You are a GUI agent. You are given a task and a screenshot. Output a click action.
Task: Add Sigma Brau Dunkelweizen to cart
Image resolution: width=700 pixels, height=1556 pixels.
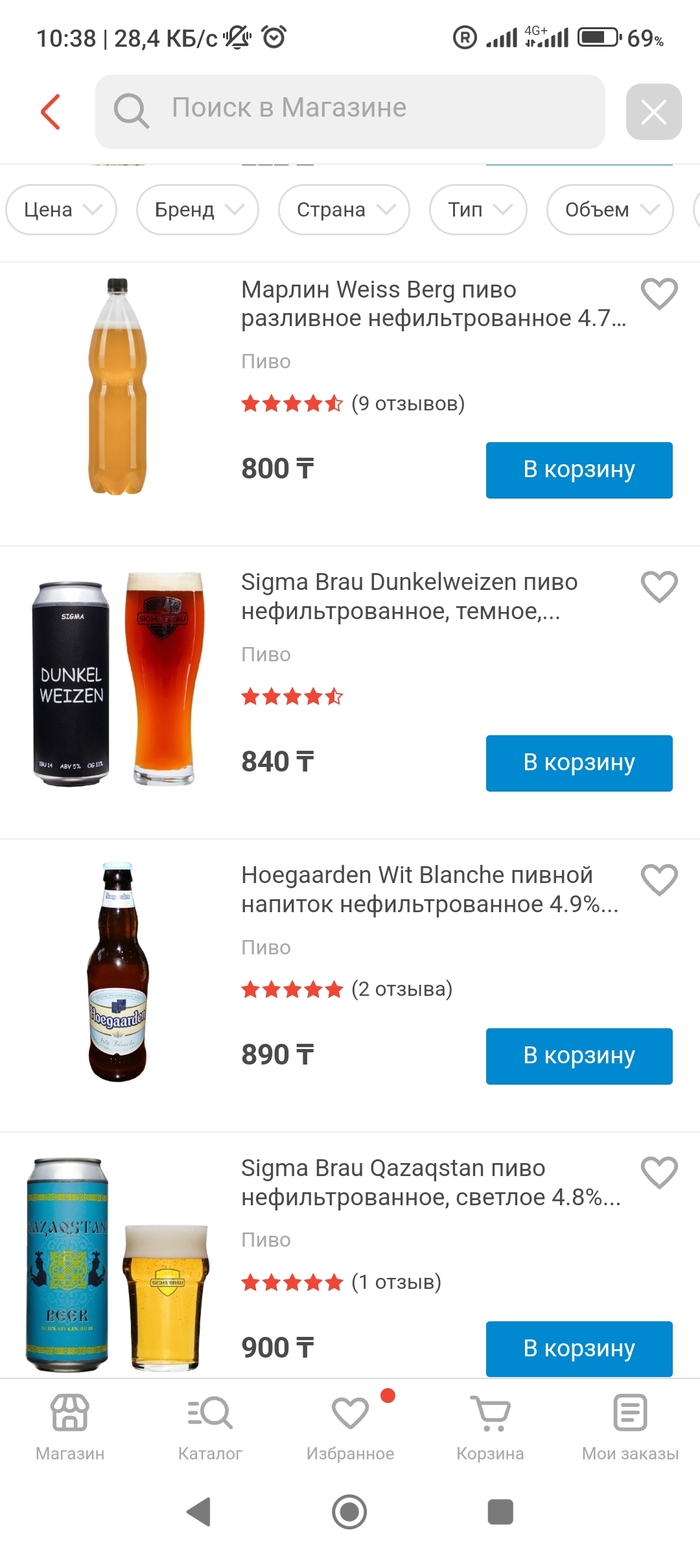pyautogui.click(x=579, y=763)
